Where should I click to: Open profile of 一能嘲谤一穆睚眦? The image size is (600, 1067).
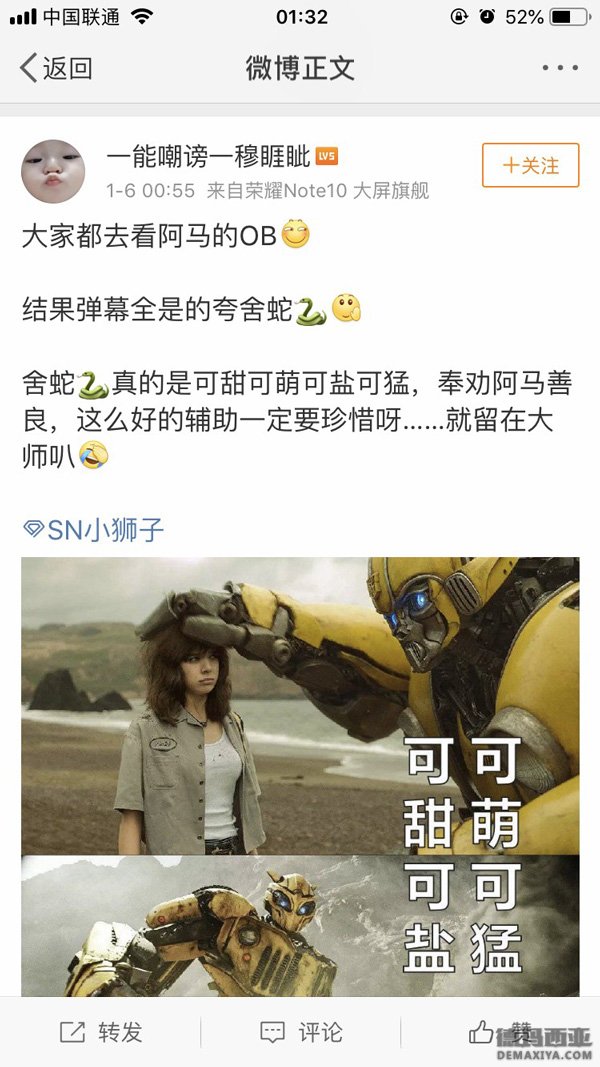[x=208, y=157]
